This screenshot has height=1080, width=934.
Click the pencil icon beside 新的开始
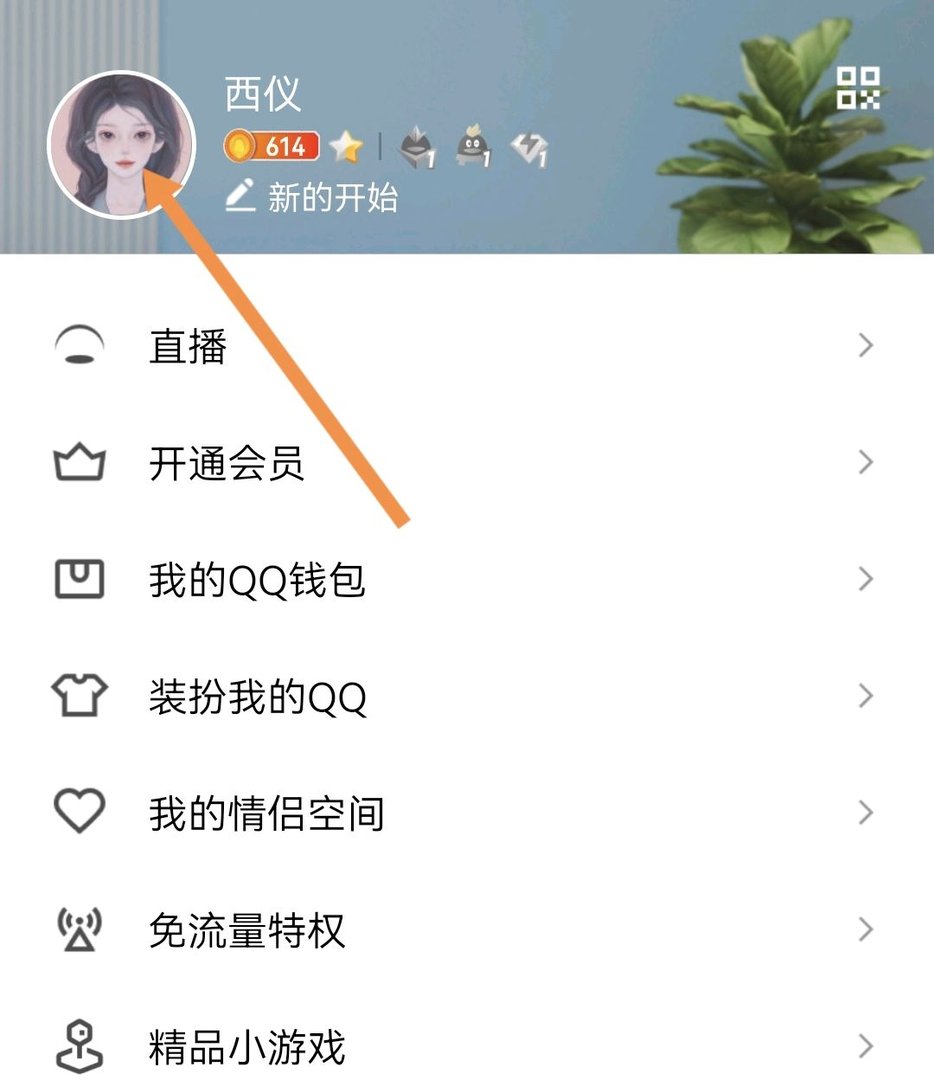[240, 196]
